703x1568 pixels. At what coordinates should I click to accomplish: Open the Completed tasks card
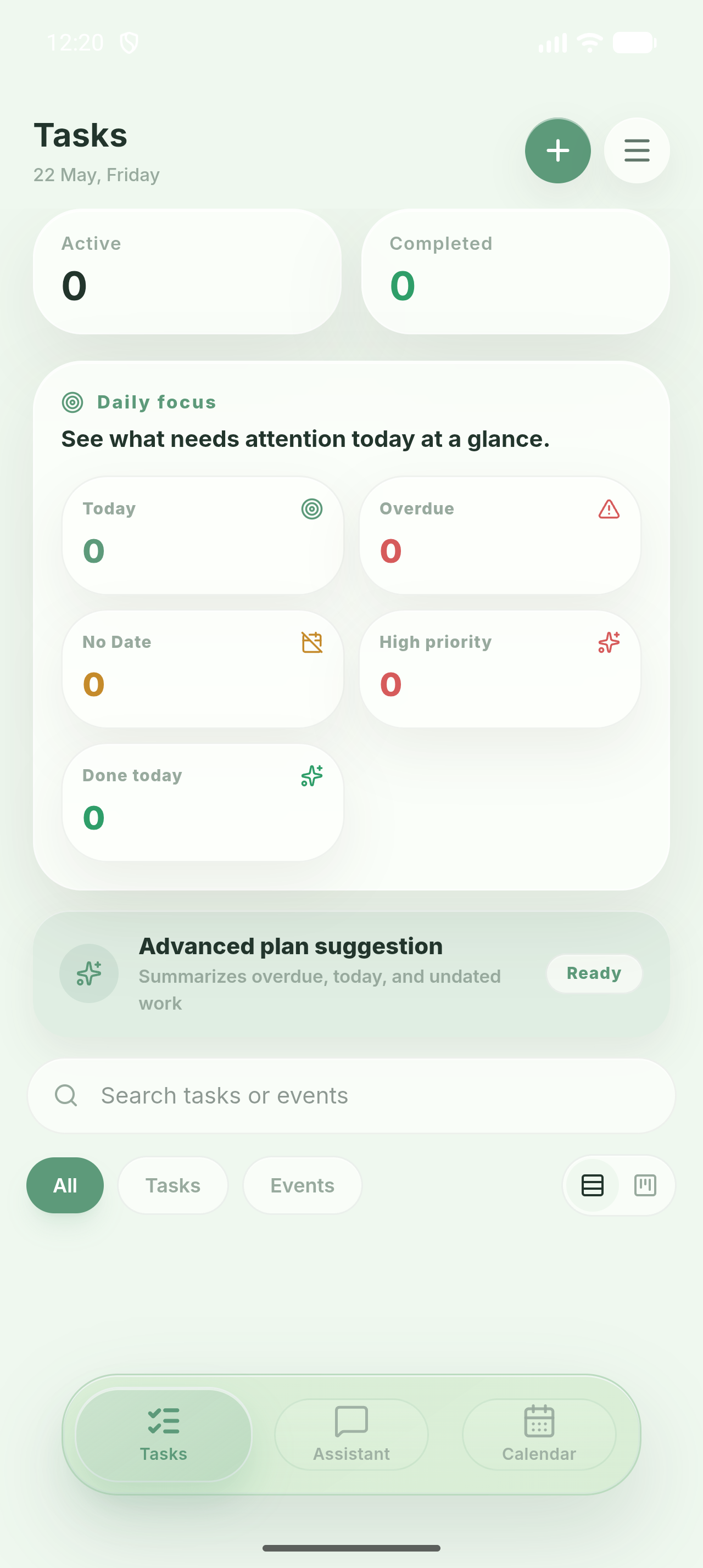[x=516, y=271]
